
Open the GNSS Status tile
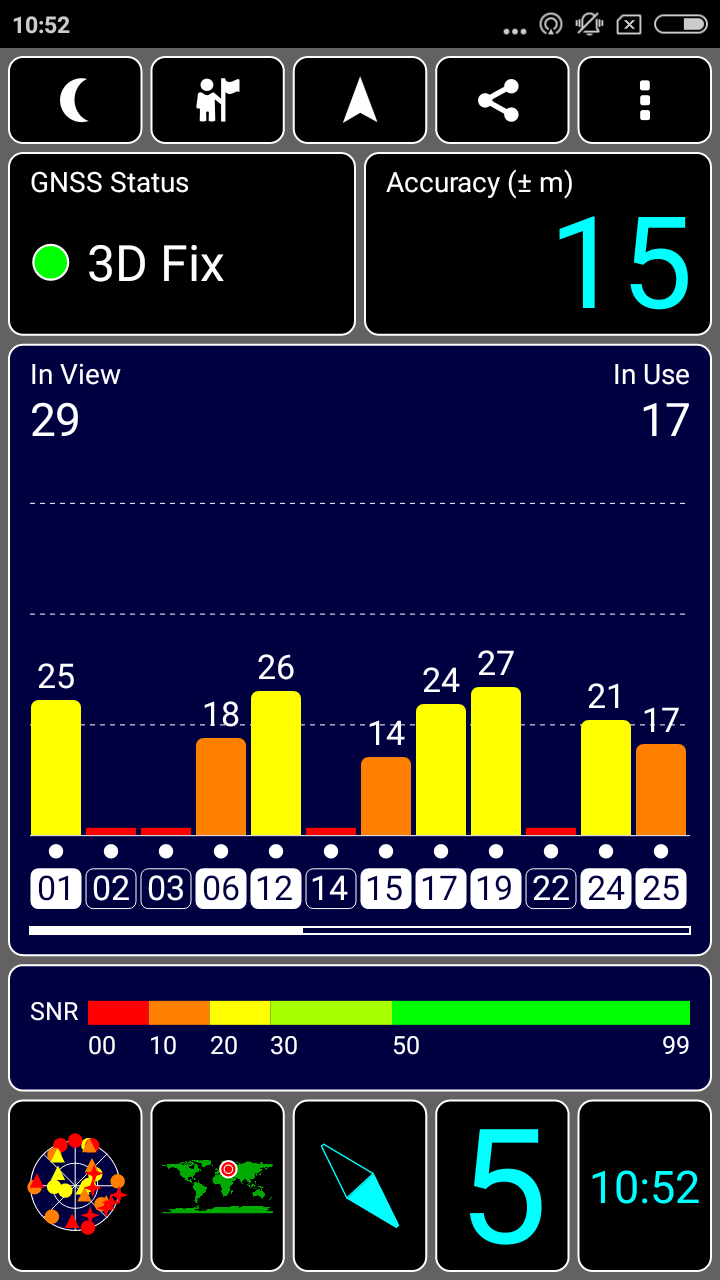click(x=182, y=244)
